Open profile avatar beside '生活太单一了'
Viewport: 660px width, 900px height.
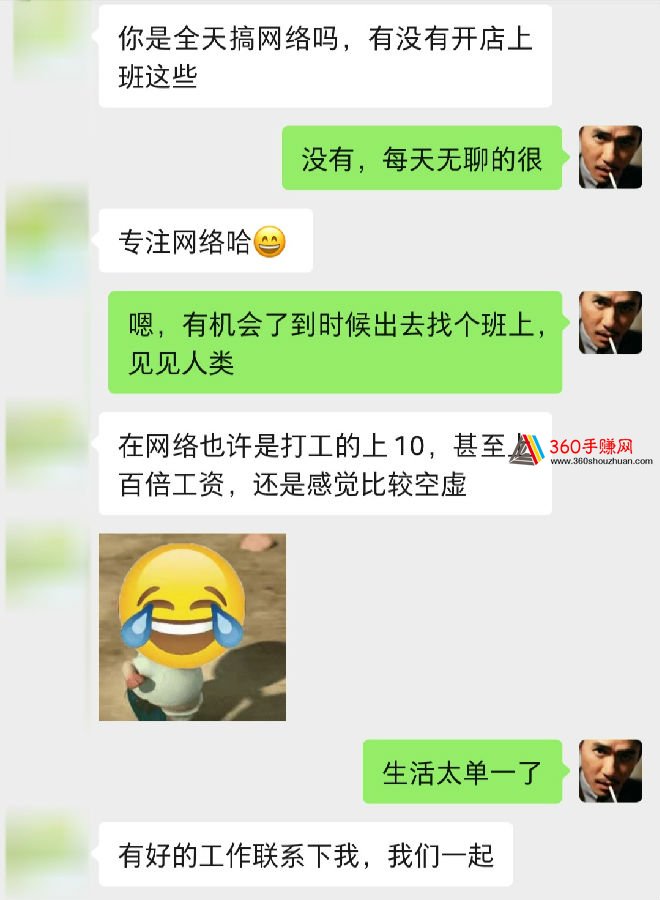610,771
